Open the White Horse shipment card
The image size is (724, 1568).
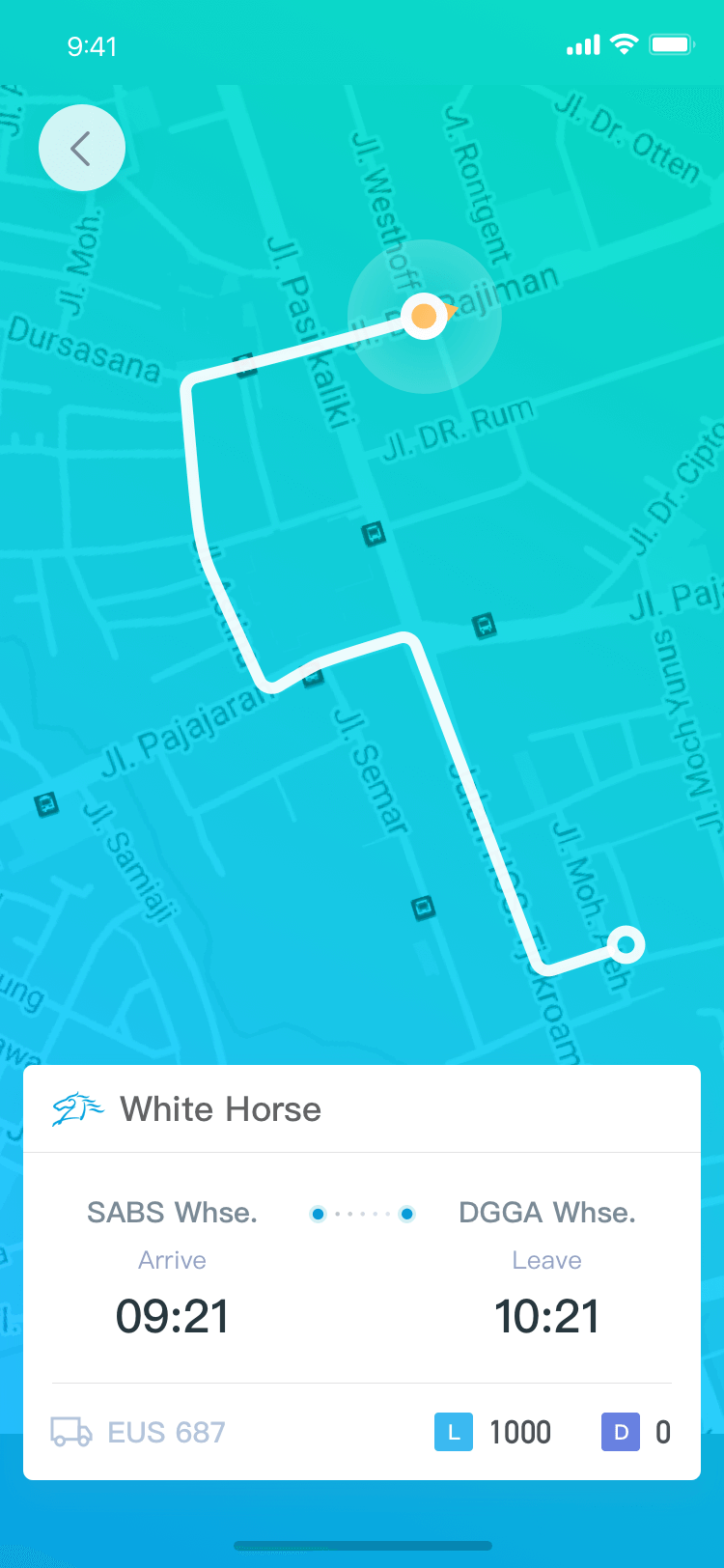(x=362, y=1273)
